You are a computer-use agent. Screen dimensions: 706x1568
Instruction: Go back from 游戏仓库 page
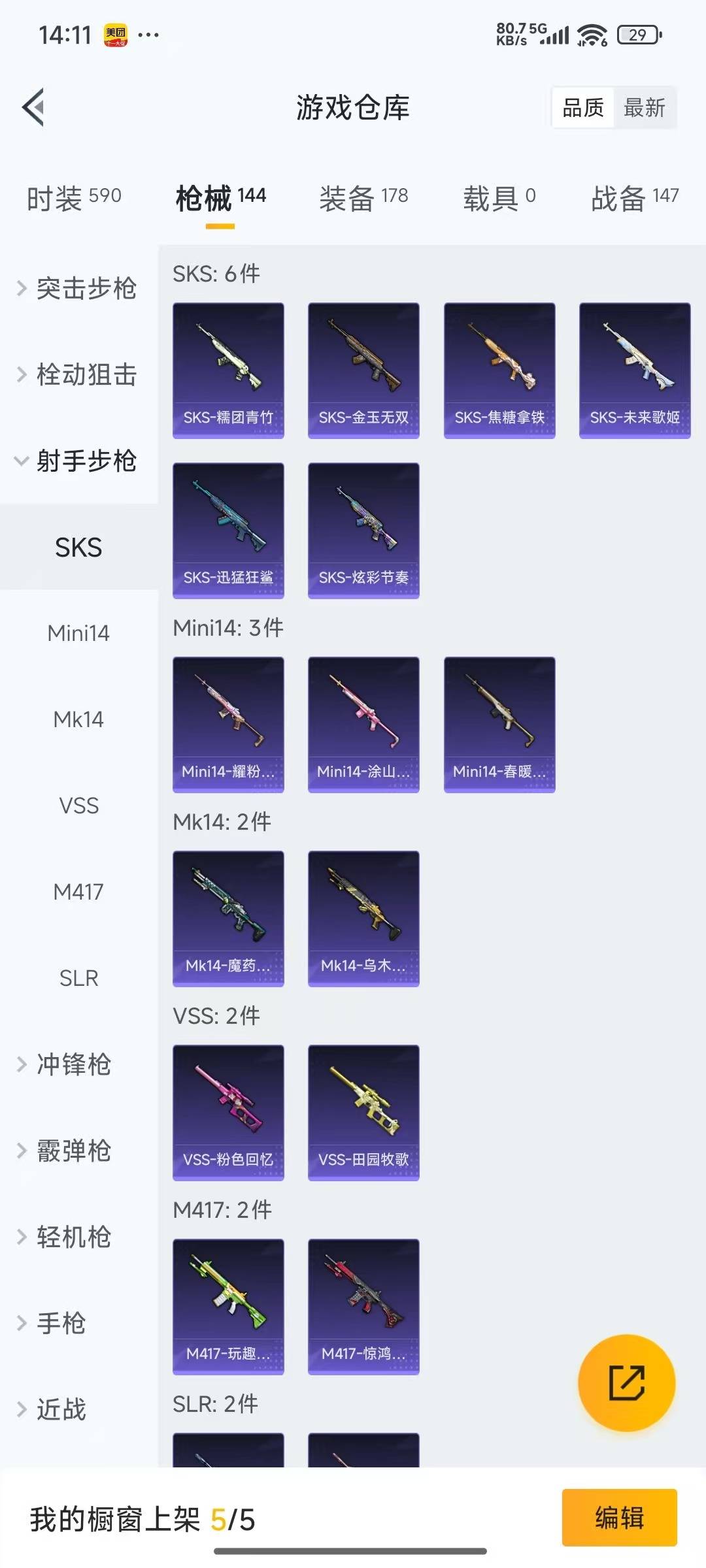(34, 107)
